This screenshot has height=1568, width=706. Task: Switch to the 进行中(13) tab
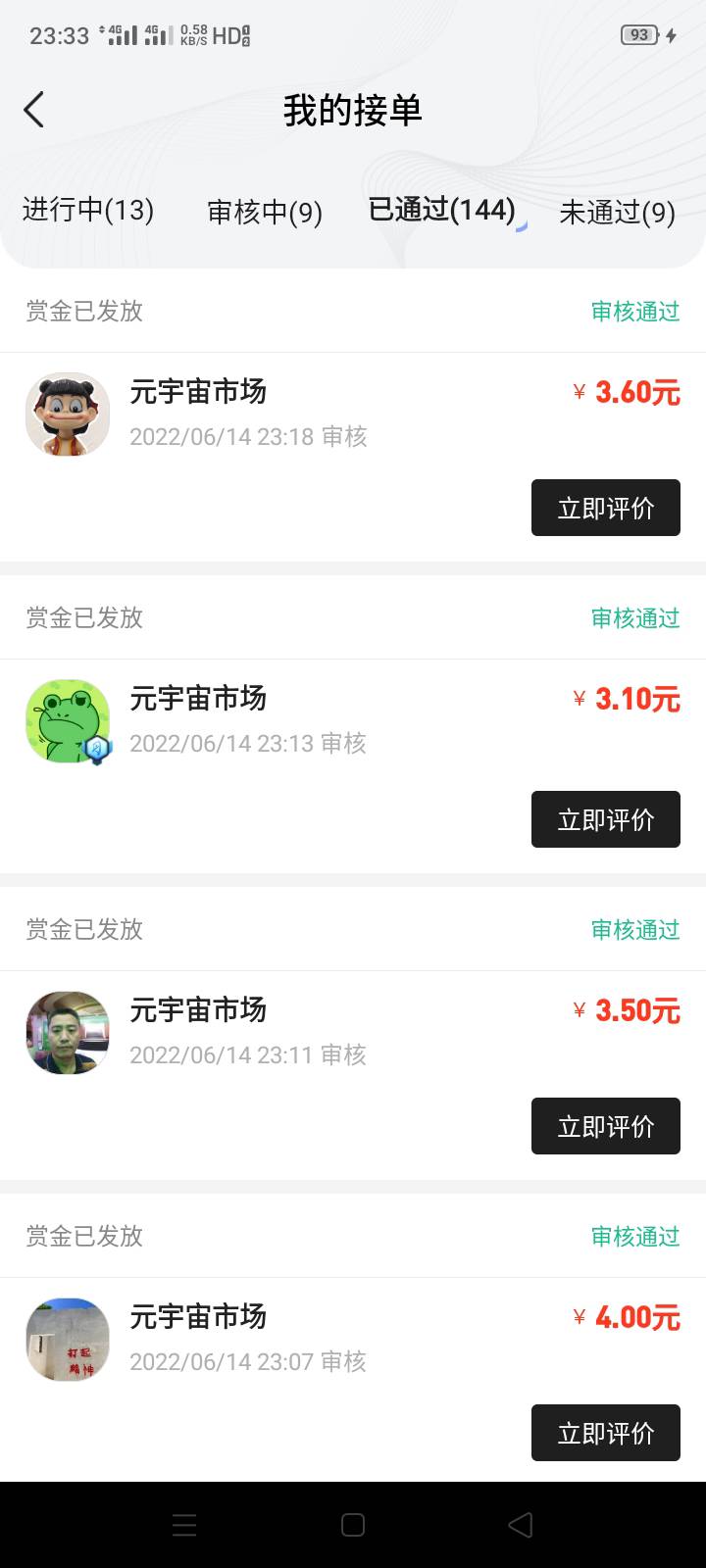pyautogui.click(x=88, y=210)
